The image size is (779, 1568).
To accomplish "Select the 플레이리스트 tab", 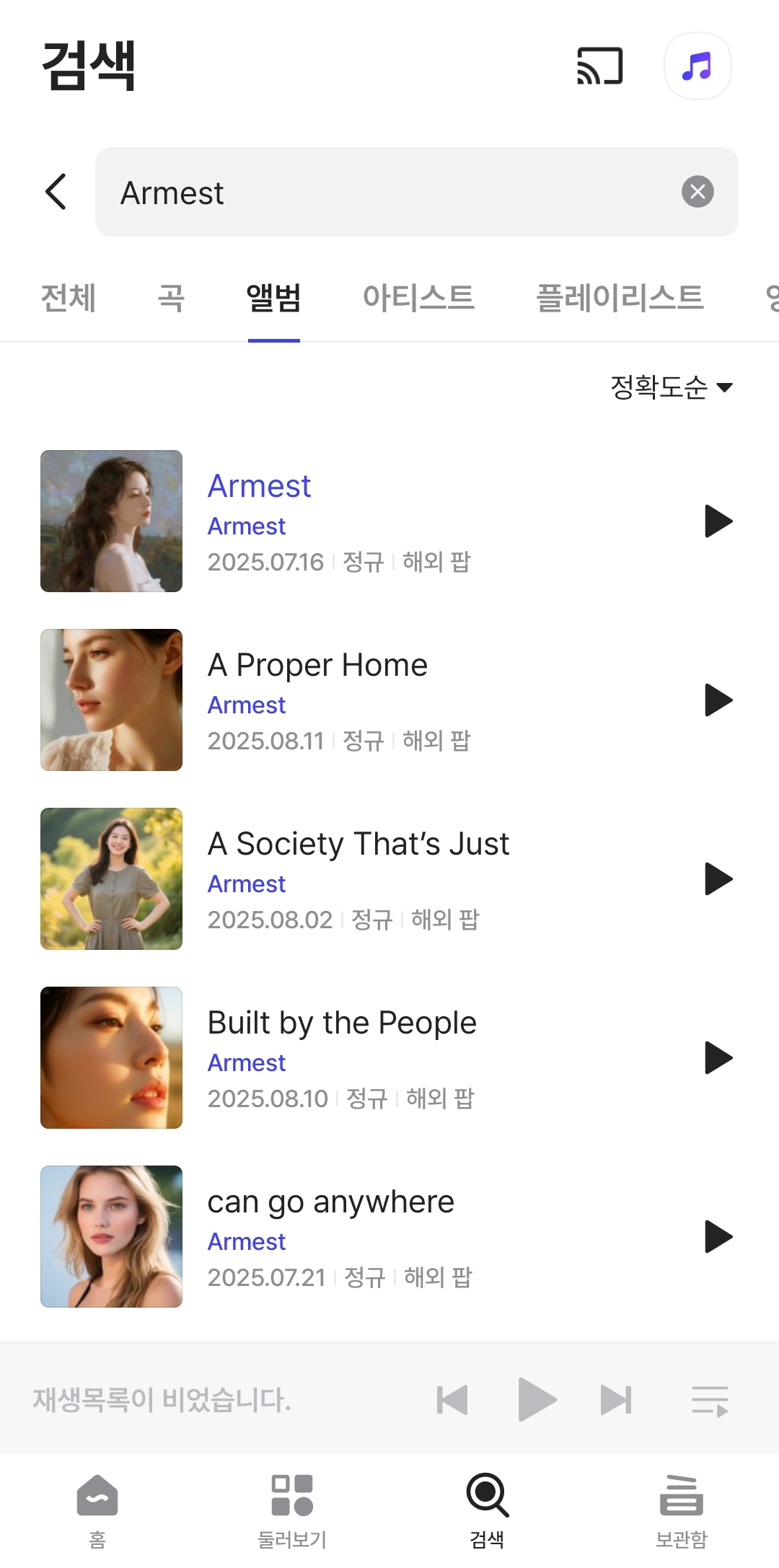I will click(620, 298).
